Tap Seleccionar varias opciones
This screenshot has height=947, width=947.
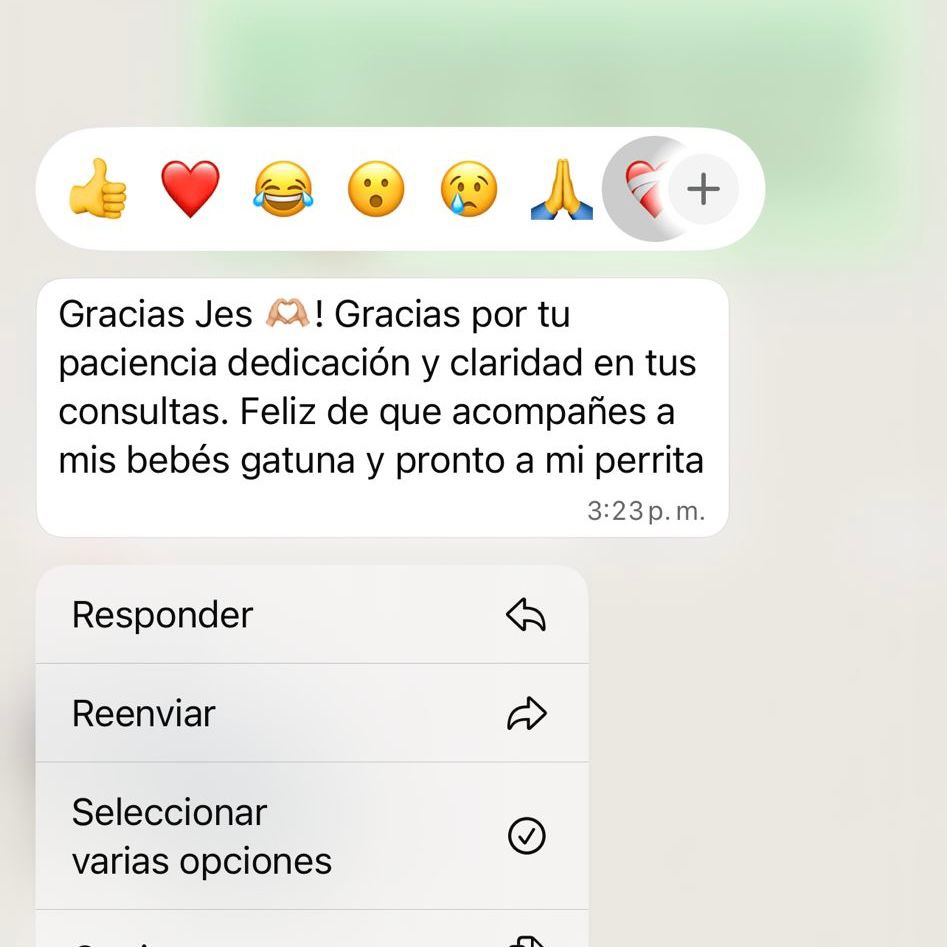pos(311,836)
